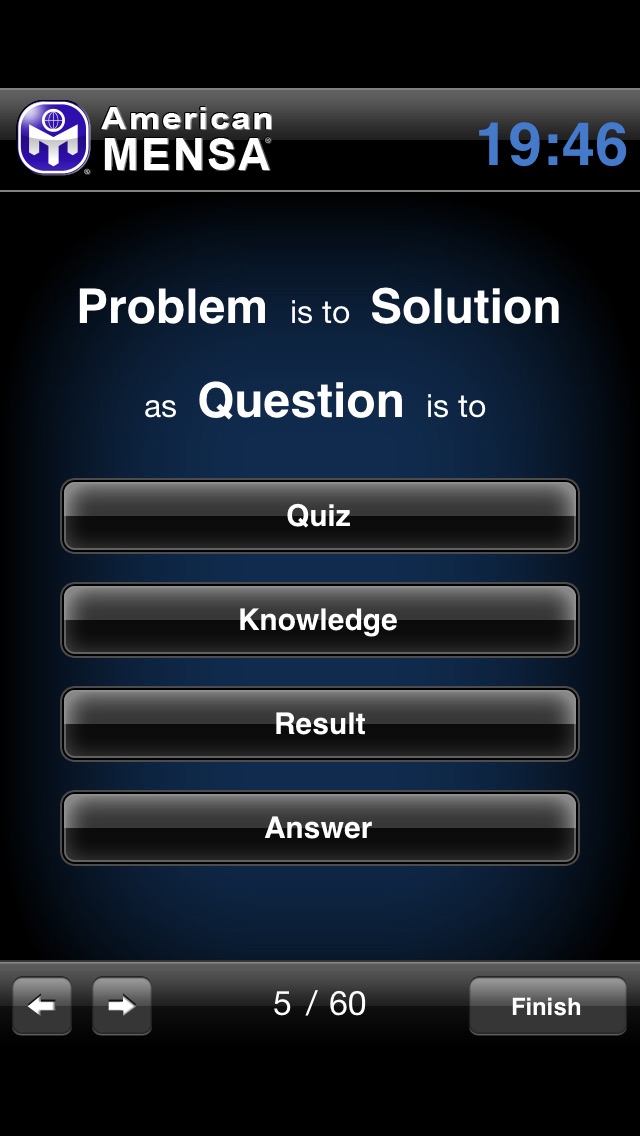Image resolution: width=640 pixels, height=1136 pixels.
Task: Advance to the next question arrow
Action: (x=122, y=1006)
